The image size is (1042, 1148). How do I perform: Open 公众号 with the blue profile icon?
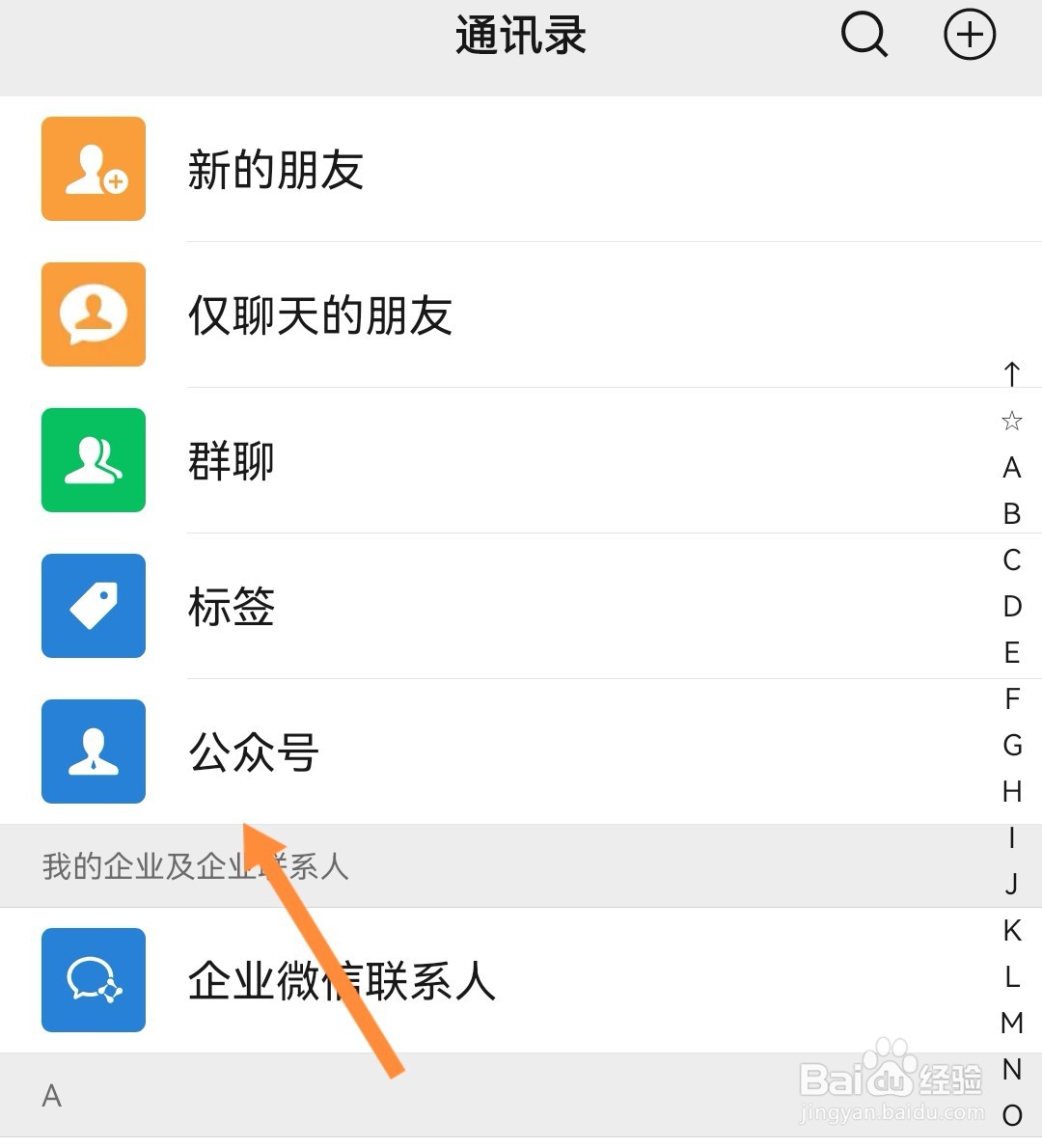pos(93,752)
